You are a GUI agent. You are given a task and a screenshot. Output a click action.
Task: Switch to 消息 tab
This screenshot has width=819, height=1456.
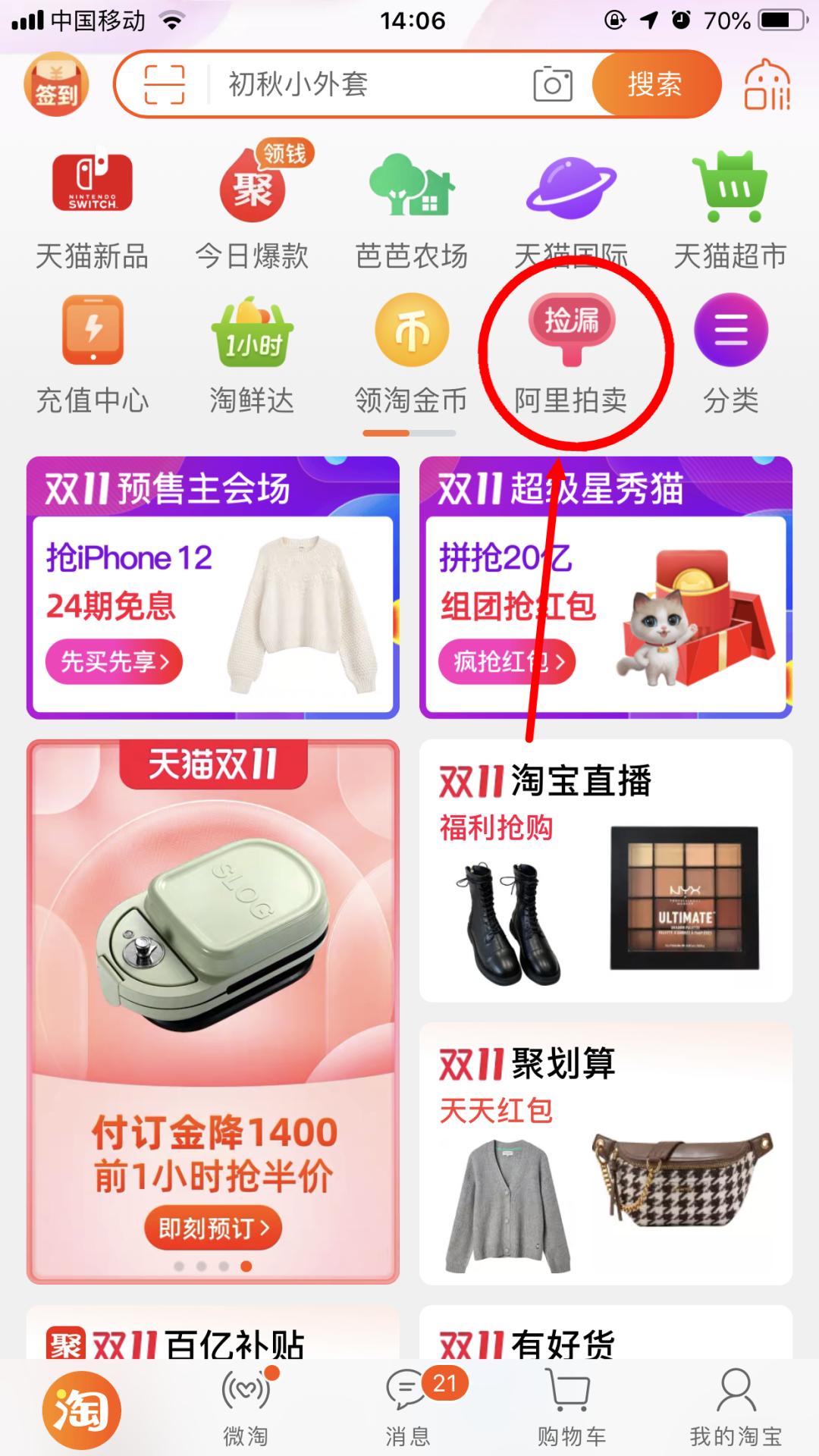[x=409, y=1407]
